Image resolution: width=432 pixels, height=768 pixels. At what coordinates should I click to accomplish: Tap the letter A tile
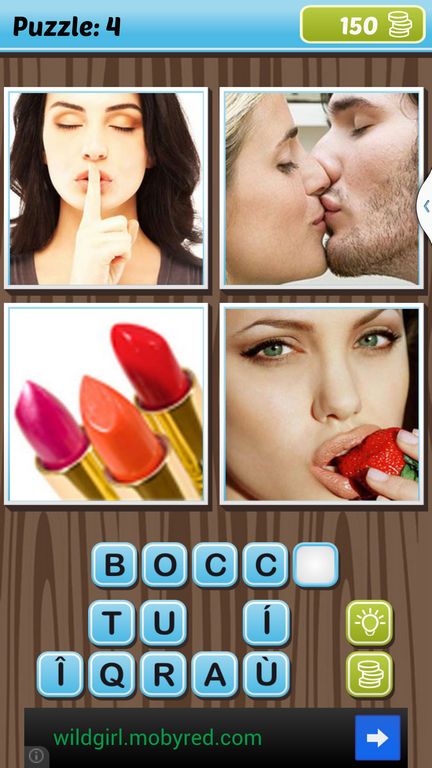click(215, 674)
